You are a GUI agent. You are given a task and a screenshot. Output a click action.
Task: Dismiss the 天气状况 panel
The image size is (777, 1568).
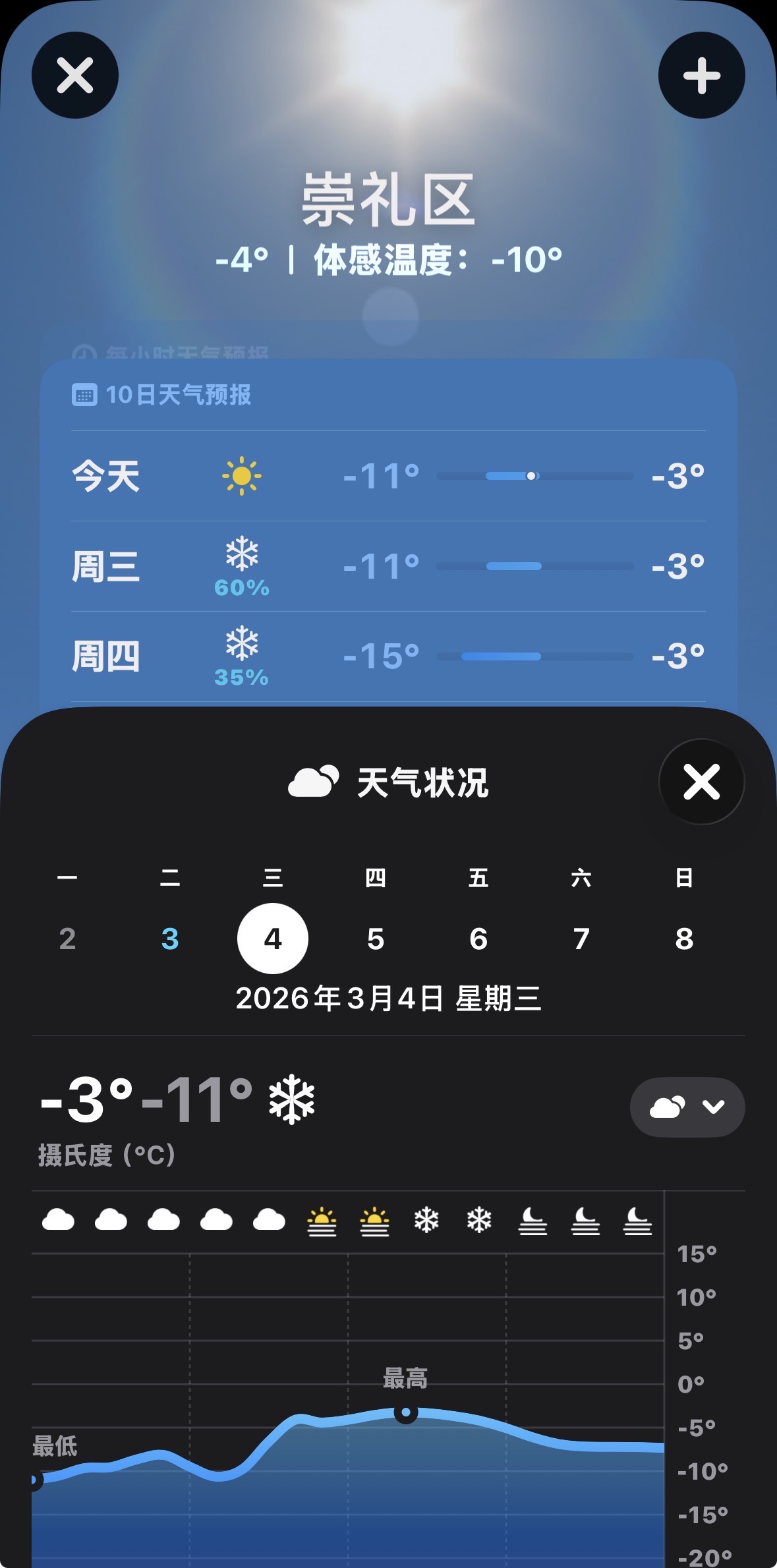701,782
